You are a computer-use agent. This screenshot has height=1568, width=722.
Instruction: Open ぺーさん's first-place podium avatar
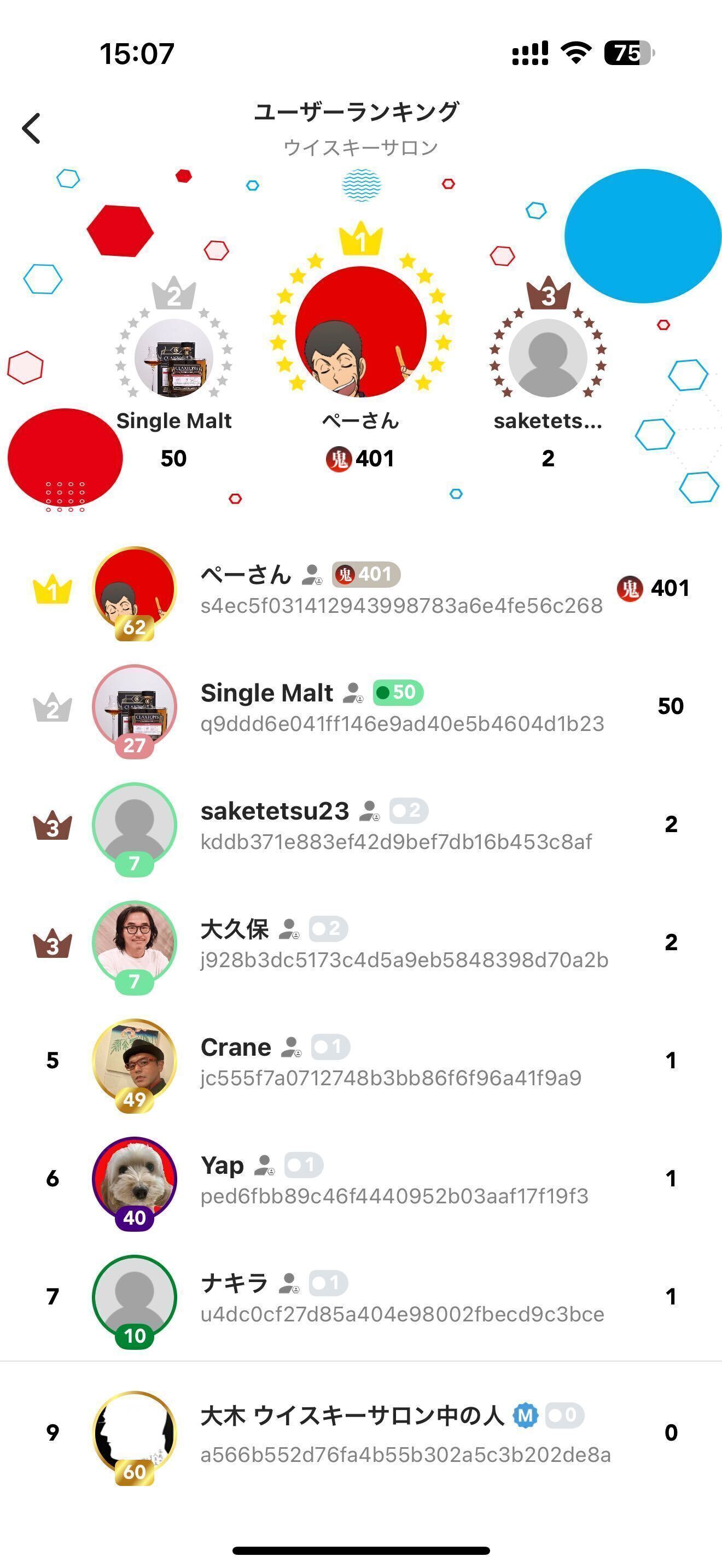(360, 332)
